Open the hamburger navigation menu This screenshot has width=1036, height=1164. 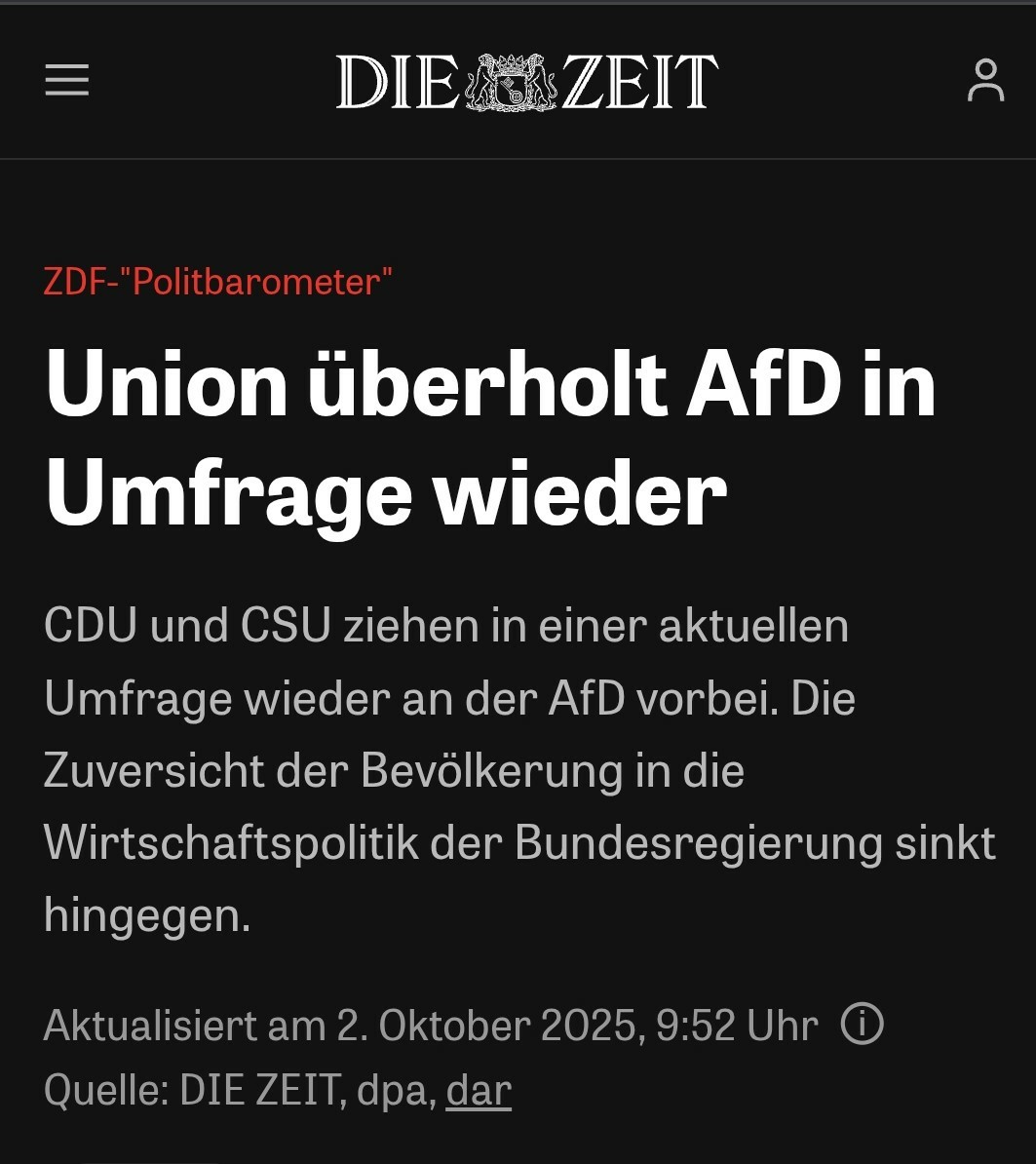pyautogui.click(x=67, y=80)
